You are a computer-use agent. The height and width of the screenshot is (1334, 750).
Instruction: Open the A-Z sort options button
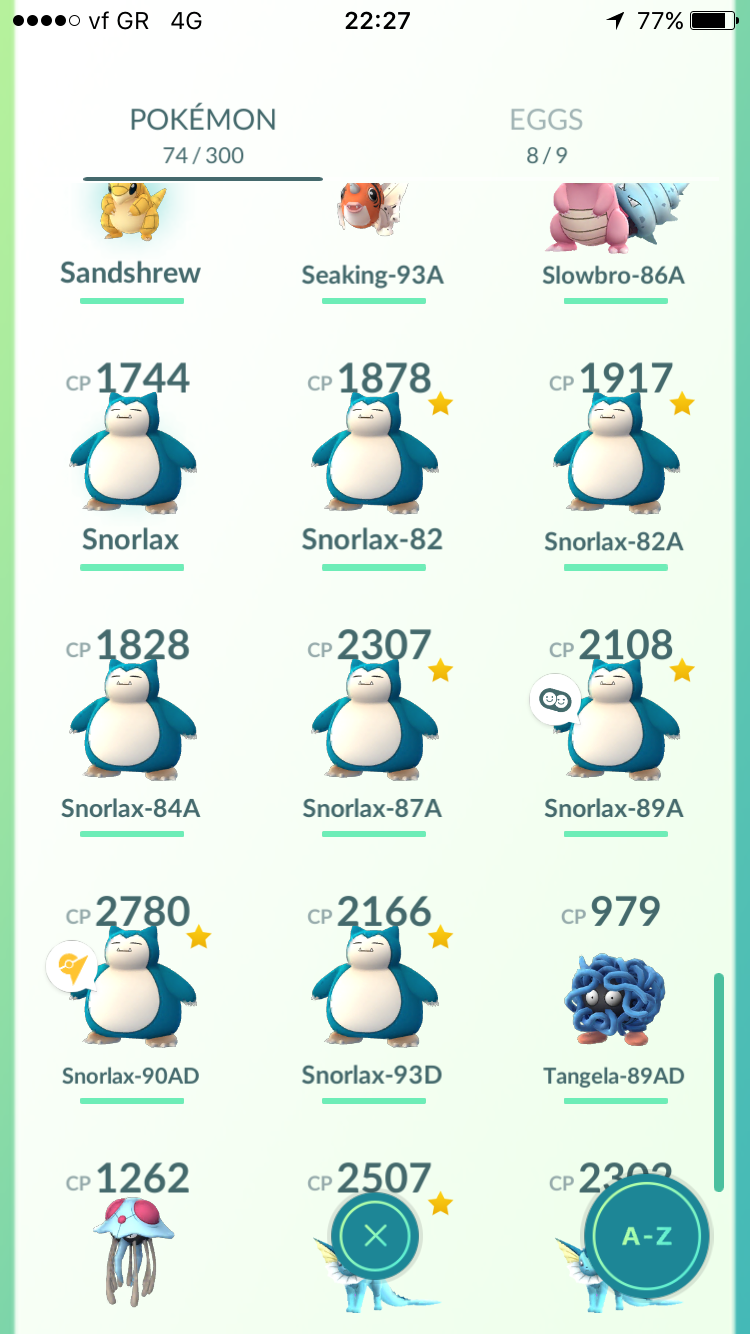(x=647, y=1237)
